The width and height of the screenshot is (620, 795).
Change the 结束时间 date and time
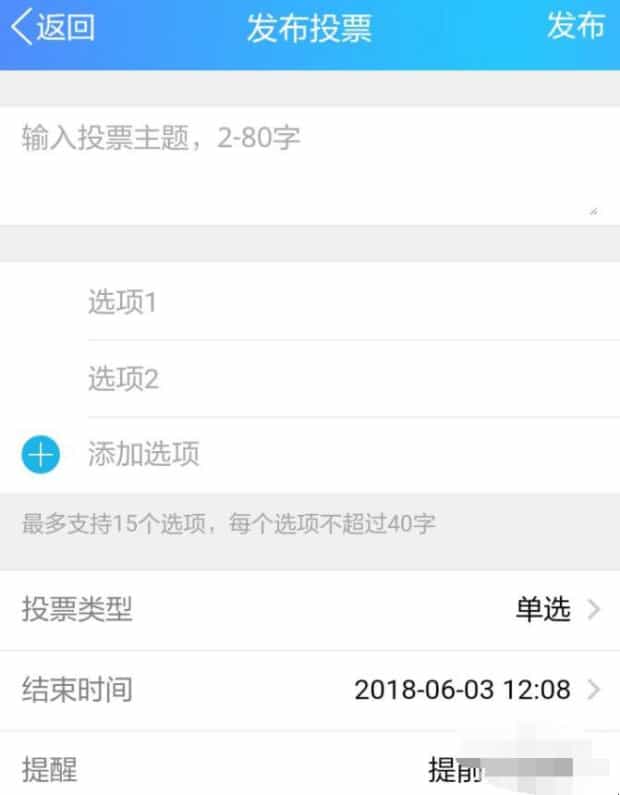[310, 690]
